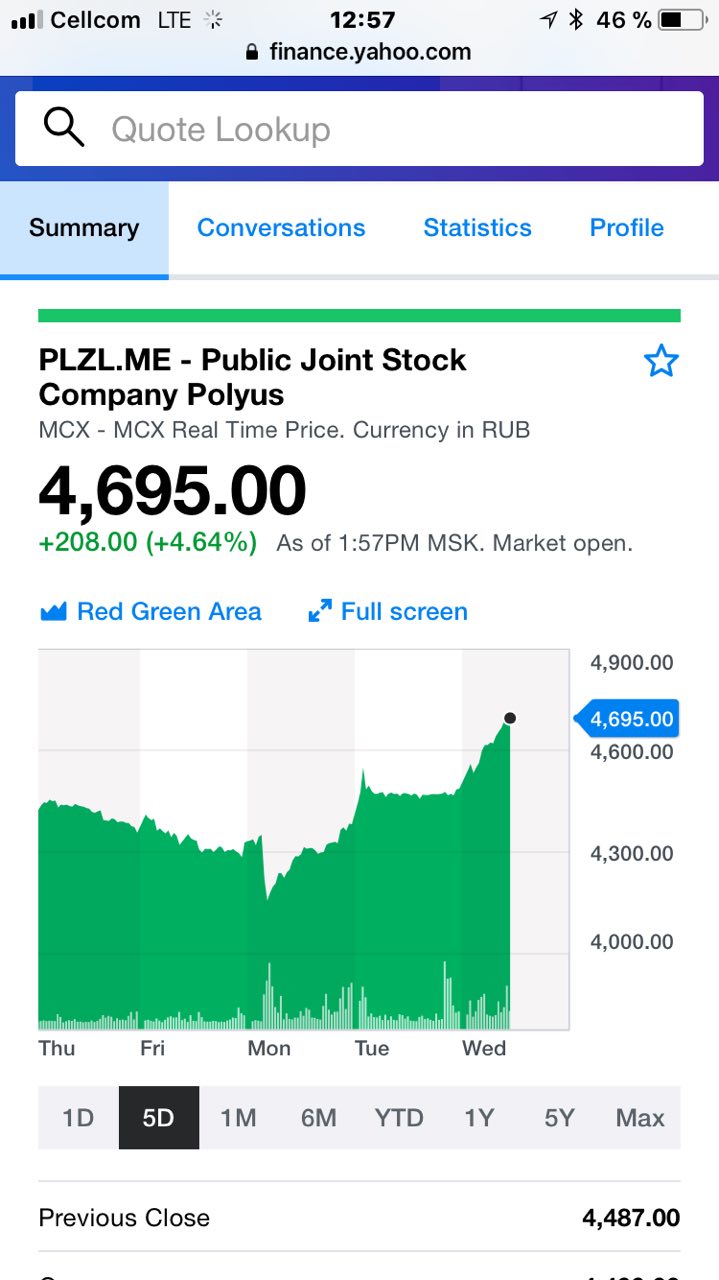719x1280 pixels.
Task: Show the 1M chart range
Action: [x=239, y=1118]
